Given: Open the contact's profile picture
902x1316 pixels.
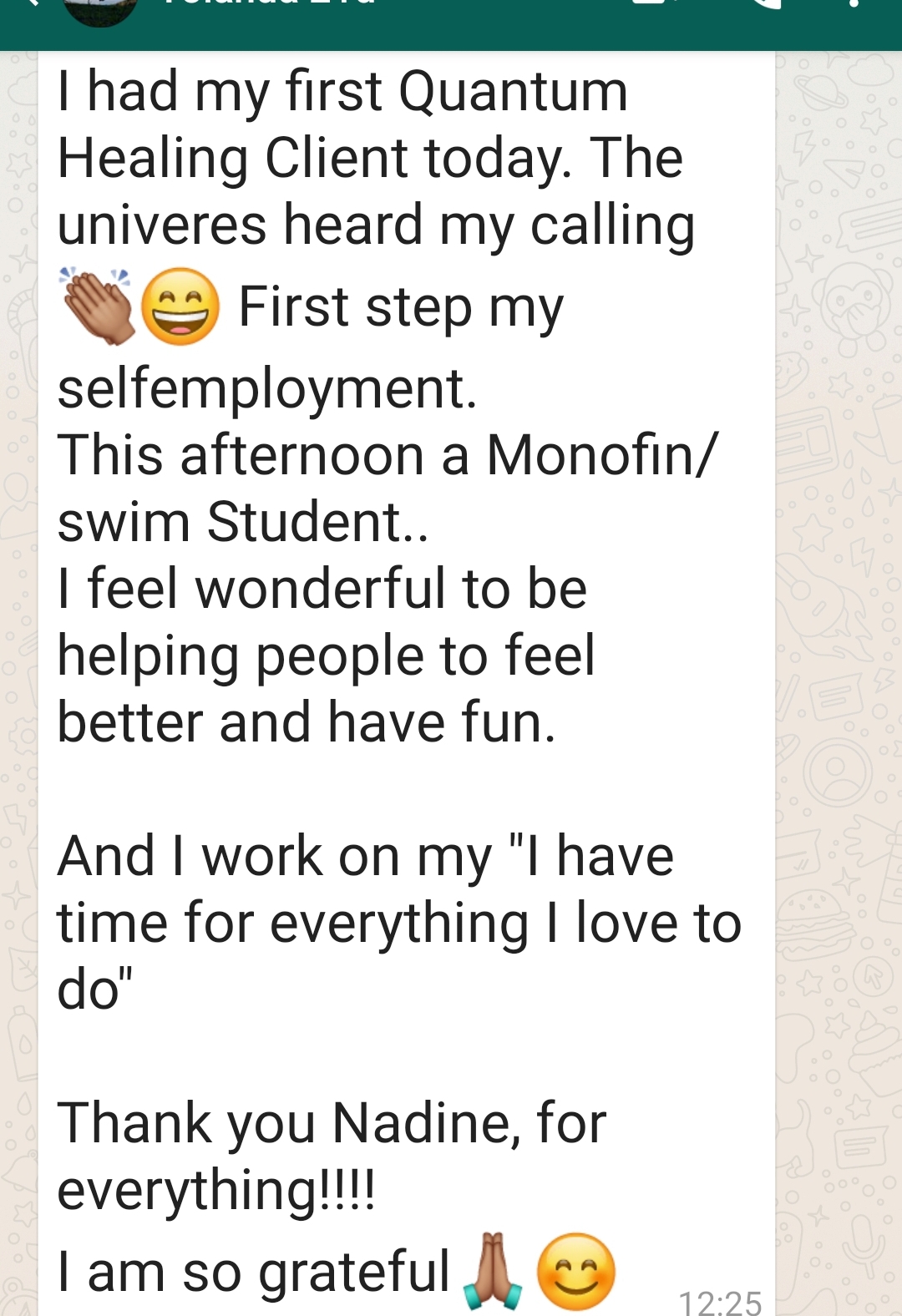Looking at the screenshot, I should click(x=100, y=8).
